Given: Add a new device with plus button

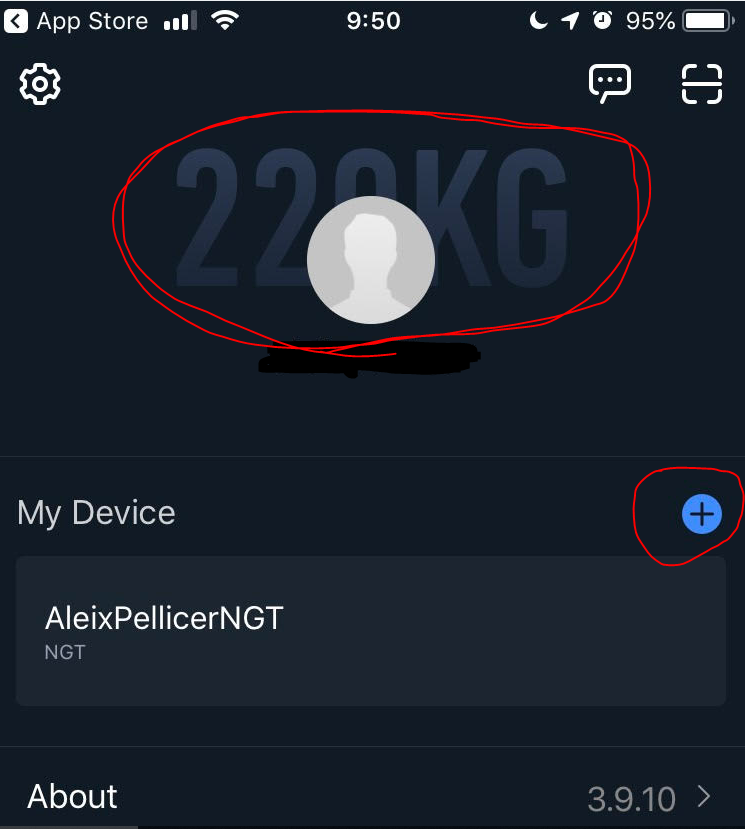Looking at the screenshot, I should coord(701,514).
